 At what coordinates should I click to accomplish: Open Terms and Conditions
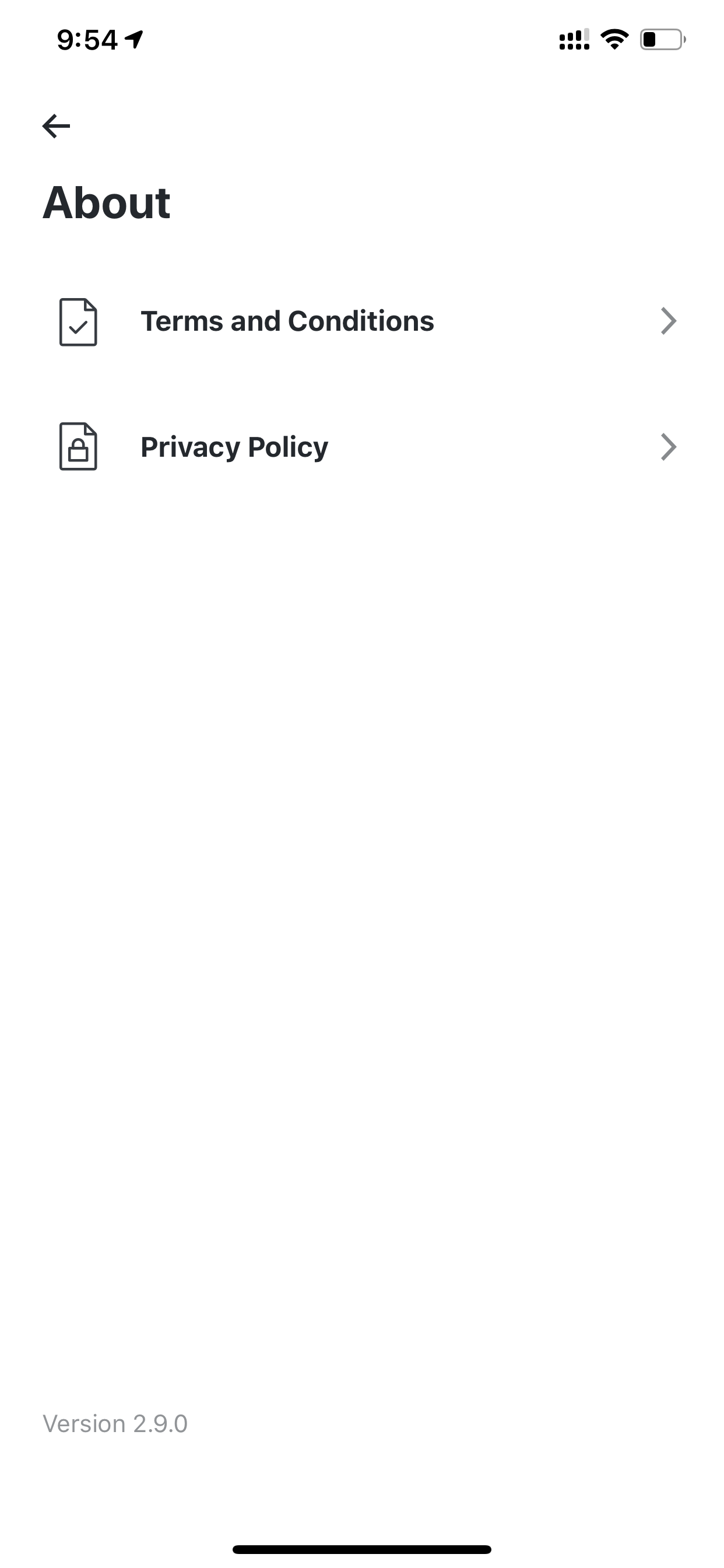362,321
